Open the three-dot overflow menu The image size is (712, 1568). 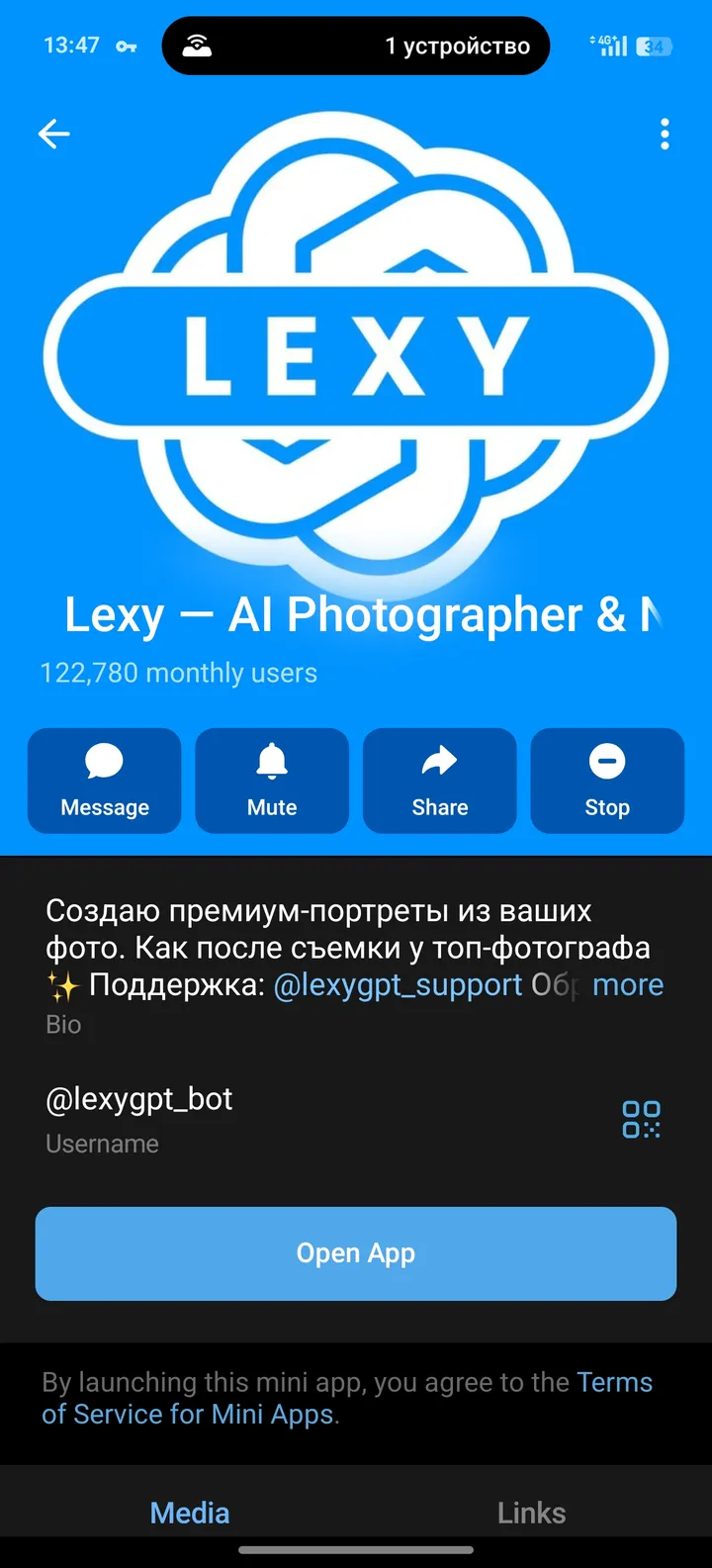665,134
